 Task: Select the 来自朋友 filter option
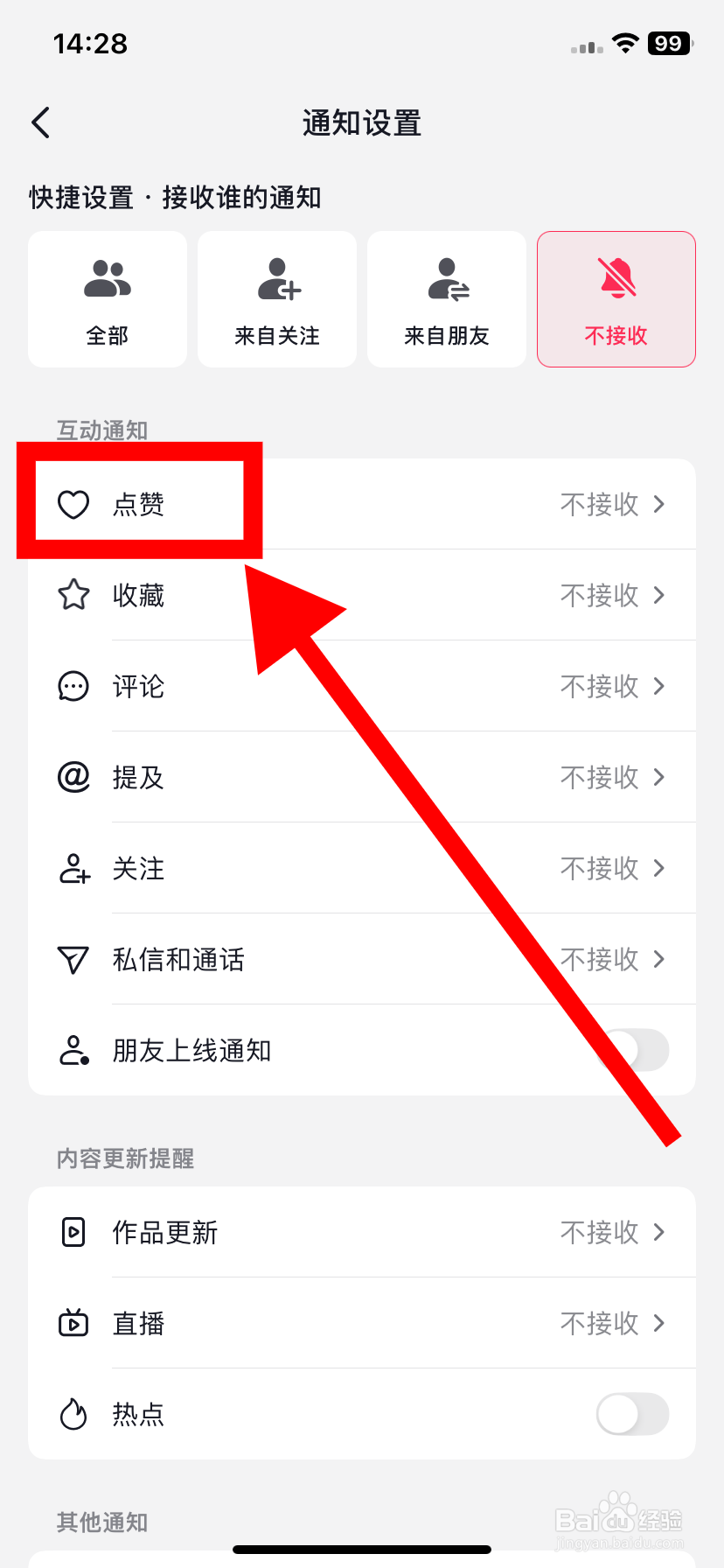click(x=446, y=298)
